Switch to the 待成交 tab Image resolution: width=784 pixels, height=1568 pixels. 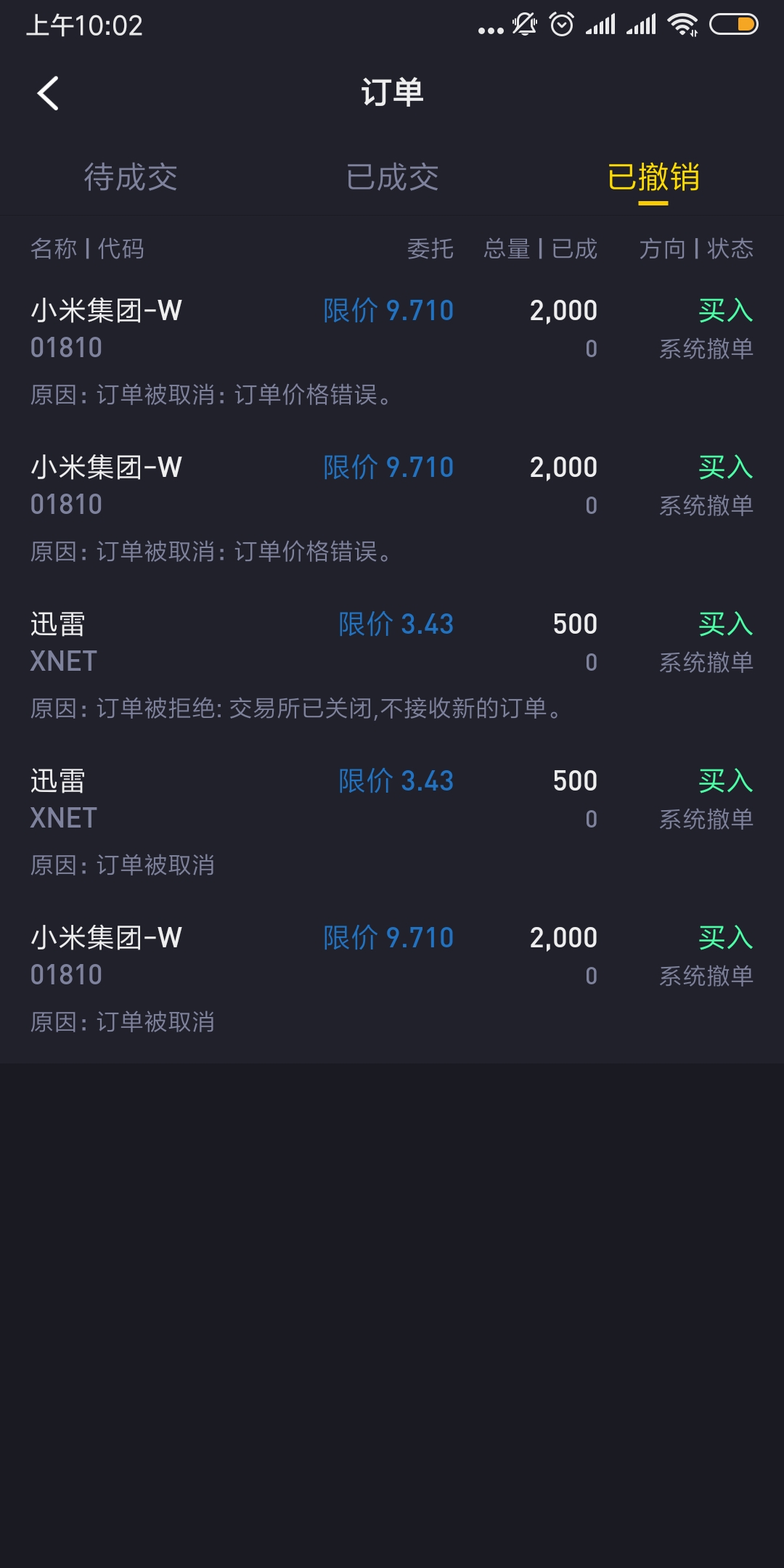[x=131, y=177]
